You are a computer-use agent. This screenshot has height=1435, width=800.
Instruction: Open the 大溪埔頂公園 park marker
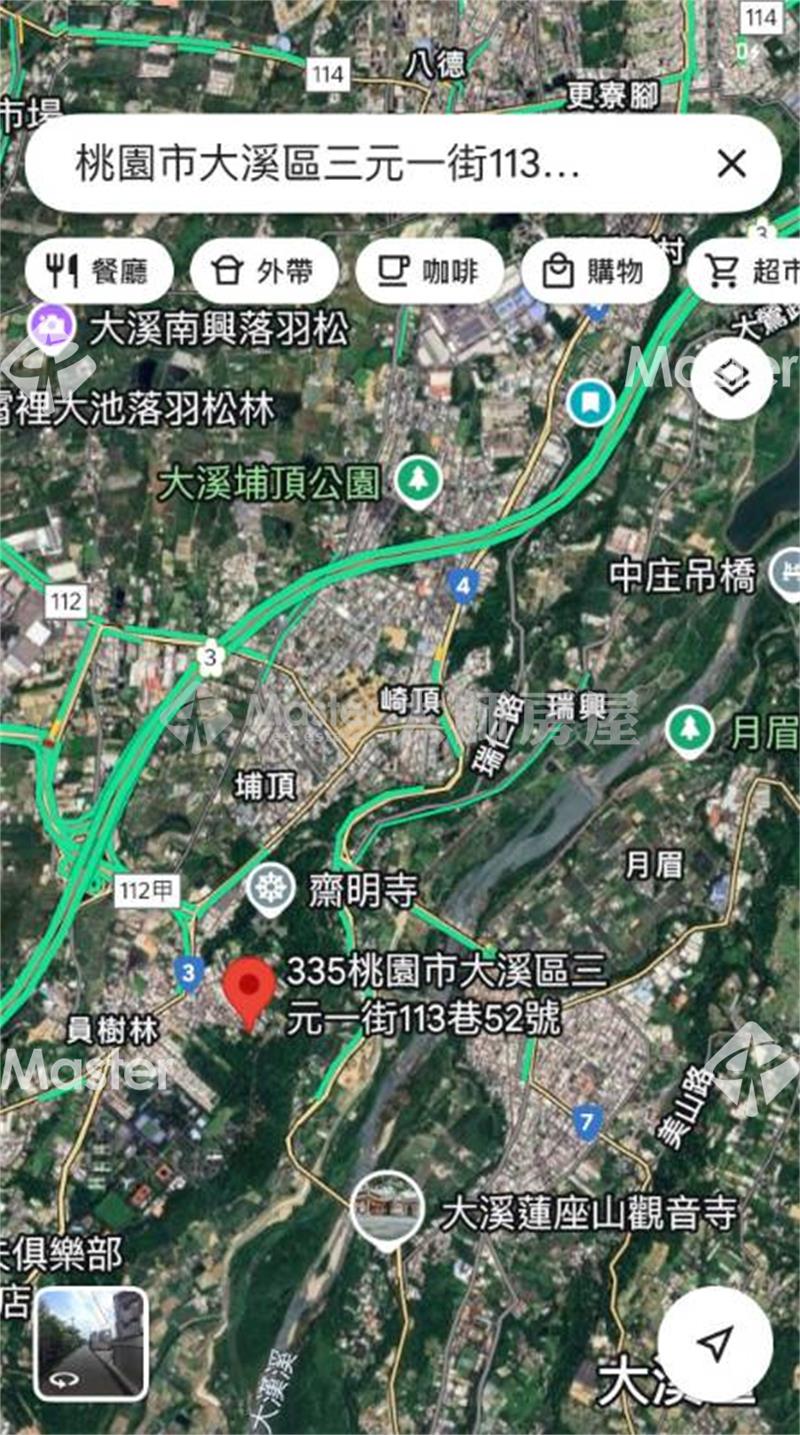tap(417, 483)
